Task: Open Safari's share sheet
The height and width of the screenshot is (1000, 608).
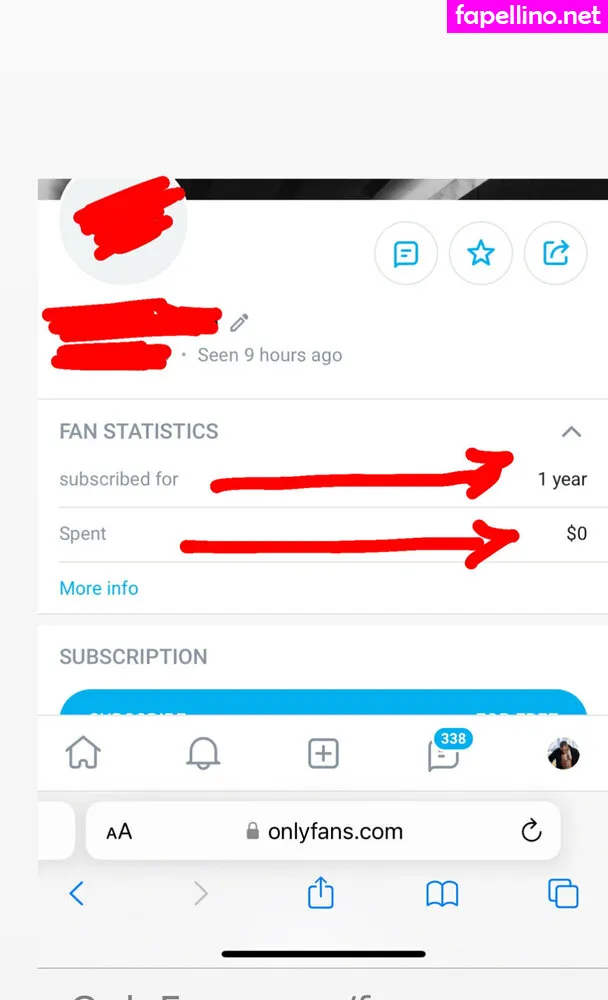Action: (320, 892)
